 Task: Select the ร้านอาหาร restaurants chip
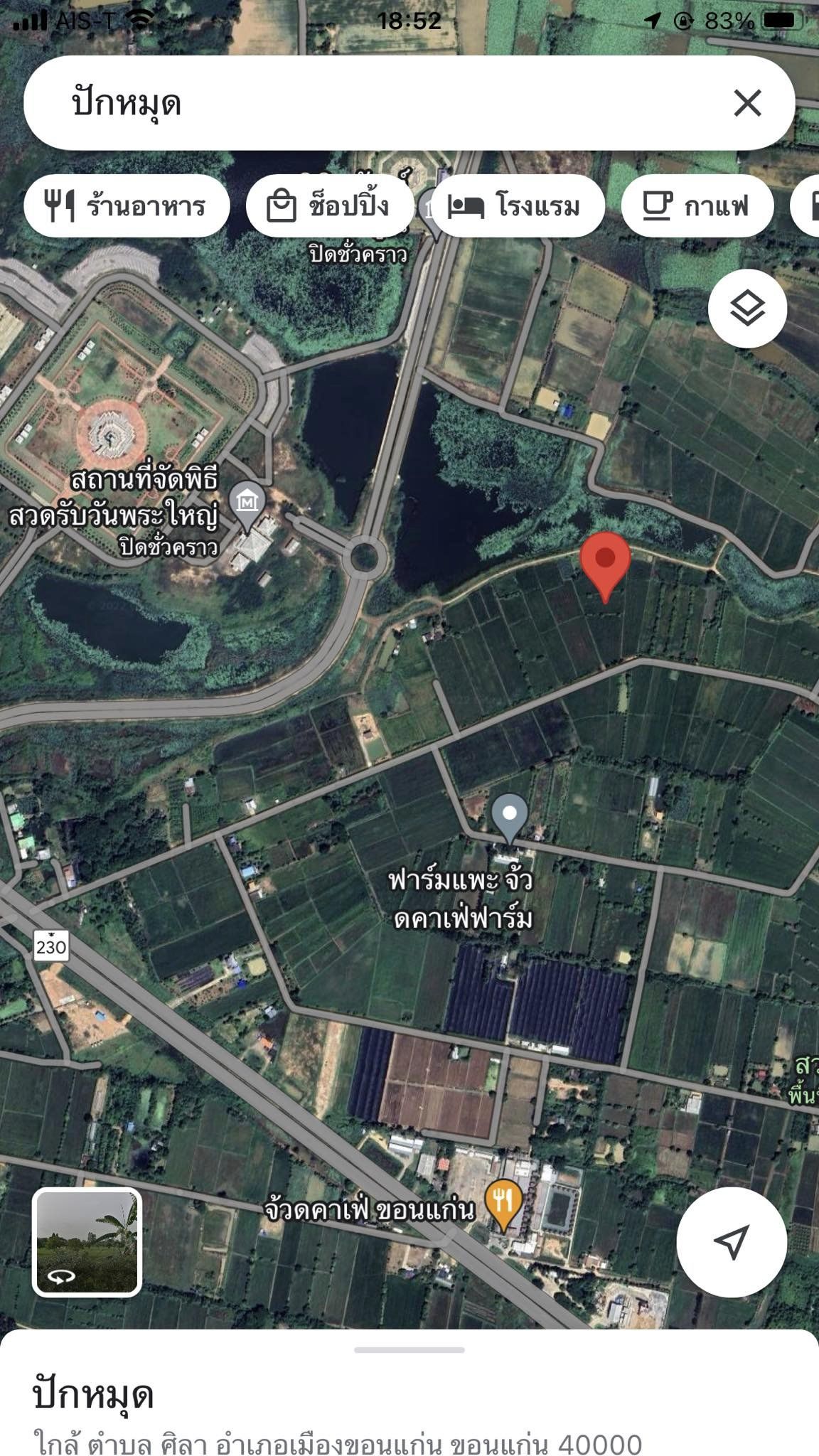127,206
